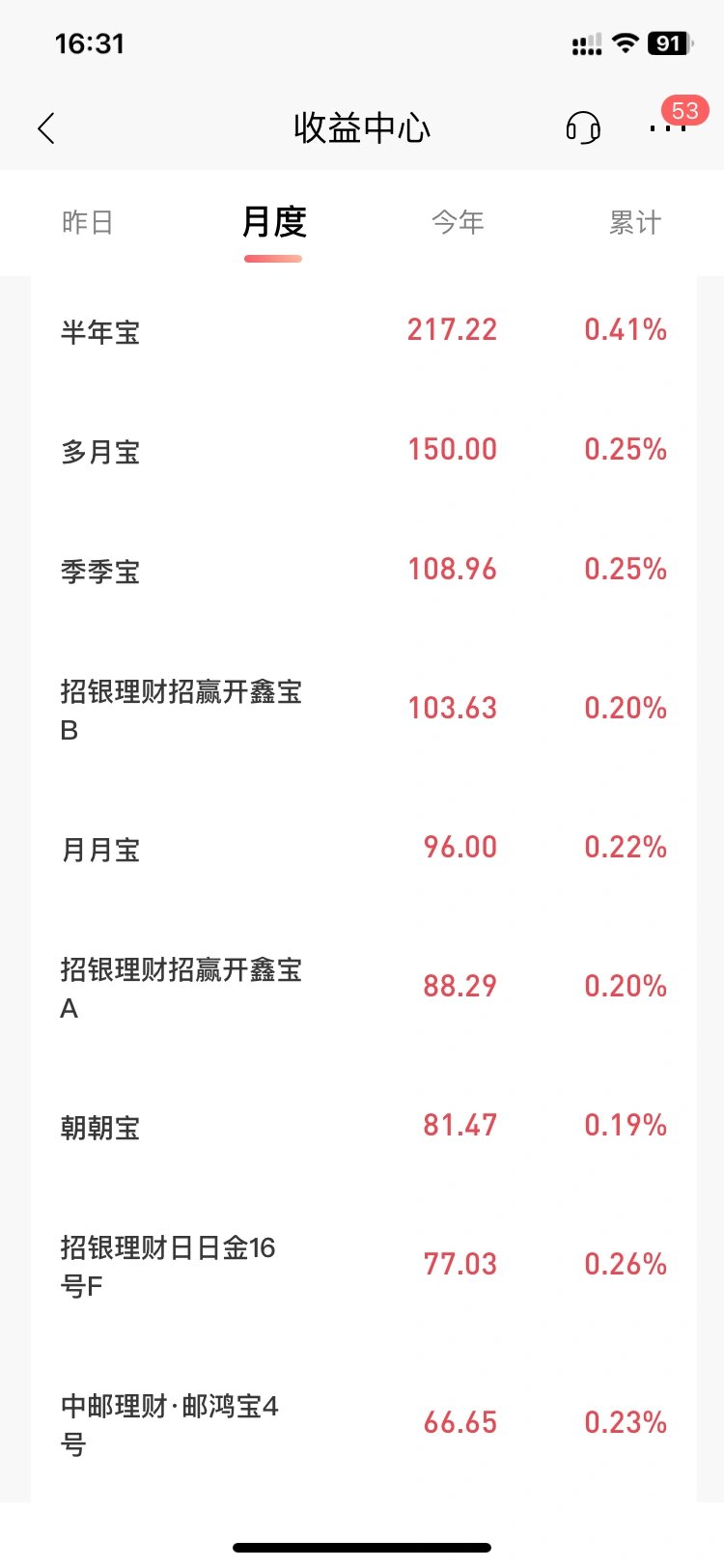Open 招银理财招赢开鑫宝B details
Image resolution: width=724 pixels, height=1568 pixels.
(x=363, y=710)
